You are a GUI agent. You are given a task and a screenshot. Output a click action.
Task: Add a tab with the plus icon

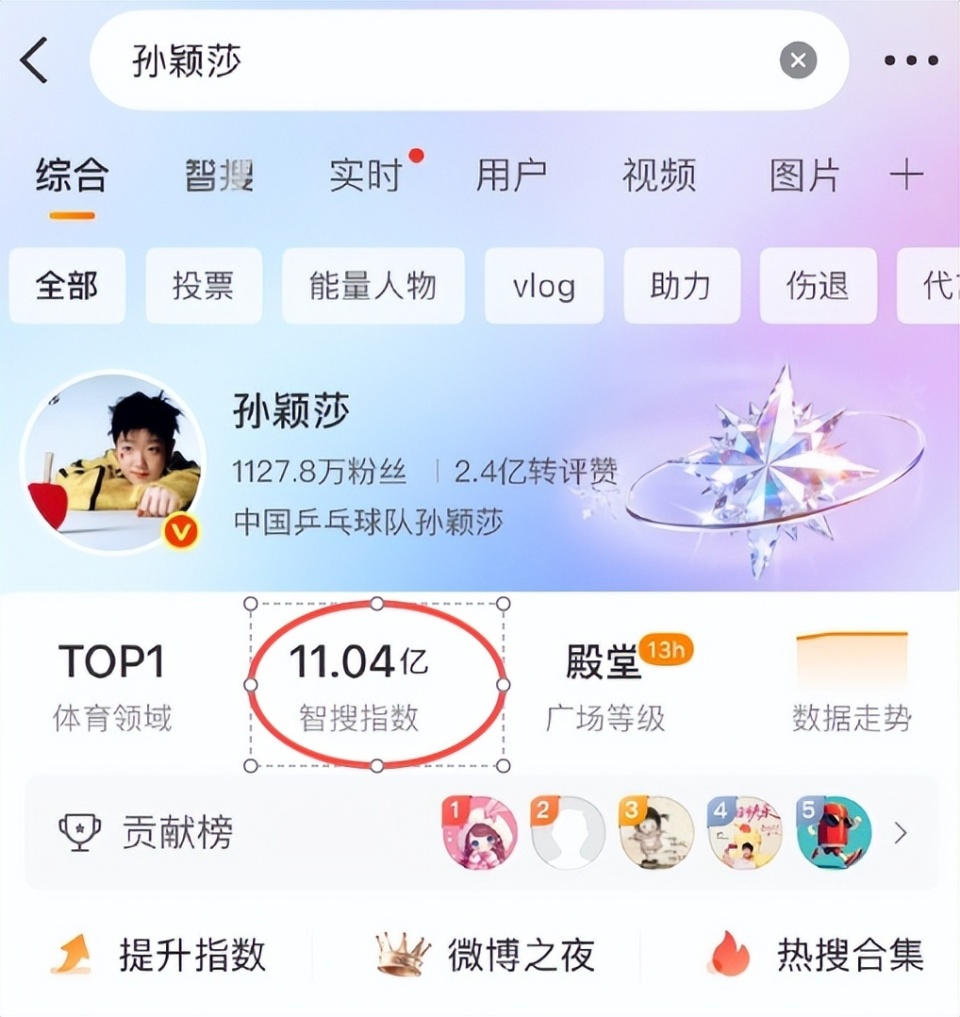(906, 177)
